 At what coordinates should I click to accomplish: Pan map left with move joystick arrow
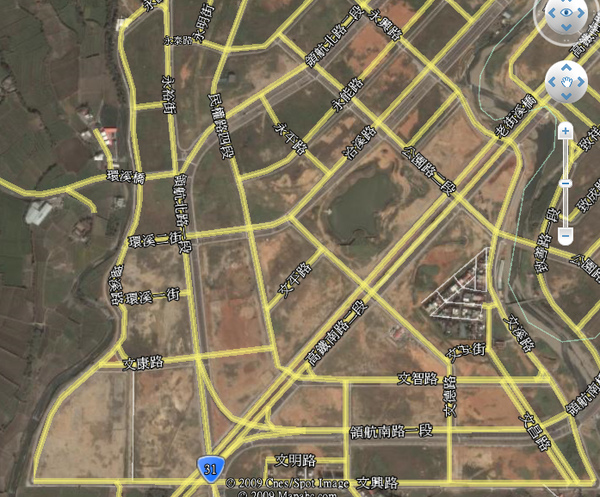tap(551, 82)
